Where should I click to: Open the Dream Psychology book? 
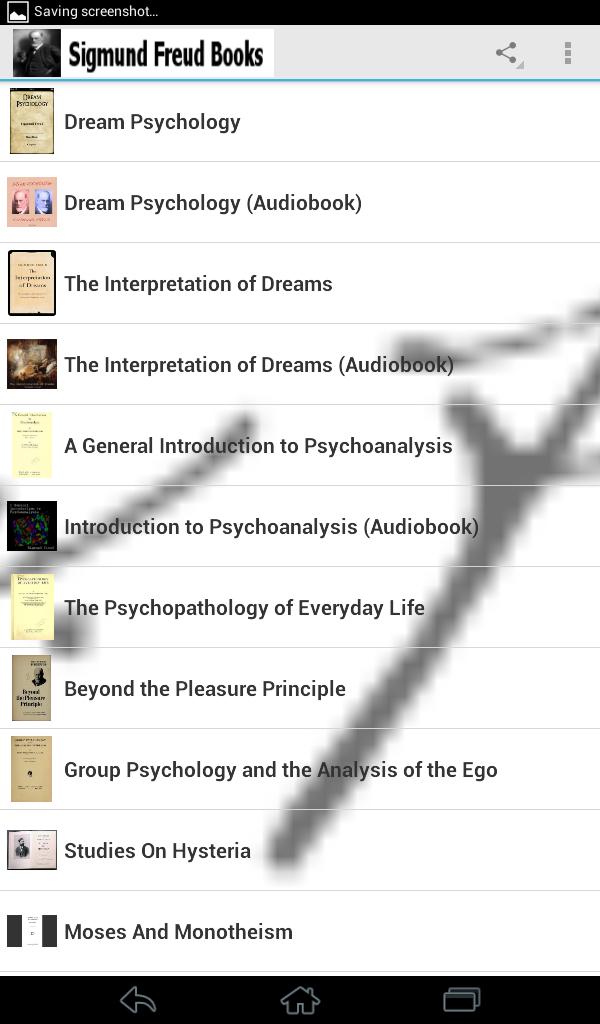tap(152, 122)
